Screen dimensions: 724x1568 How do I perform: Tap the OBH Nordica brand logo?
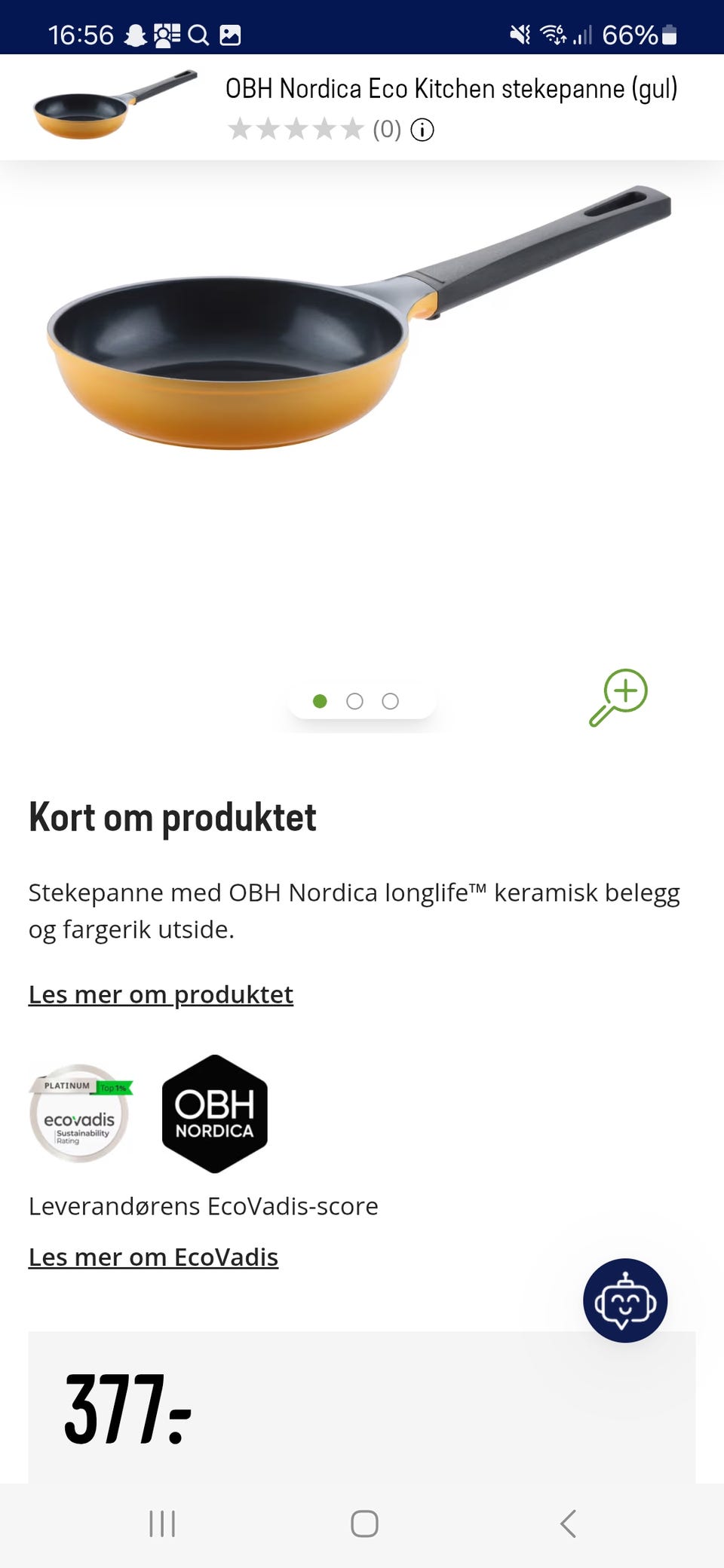(214, 1114)
